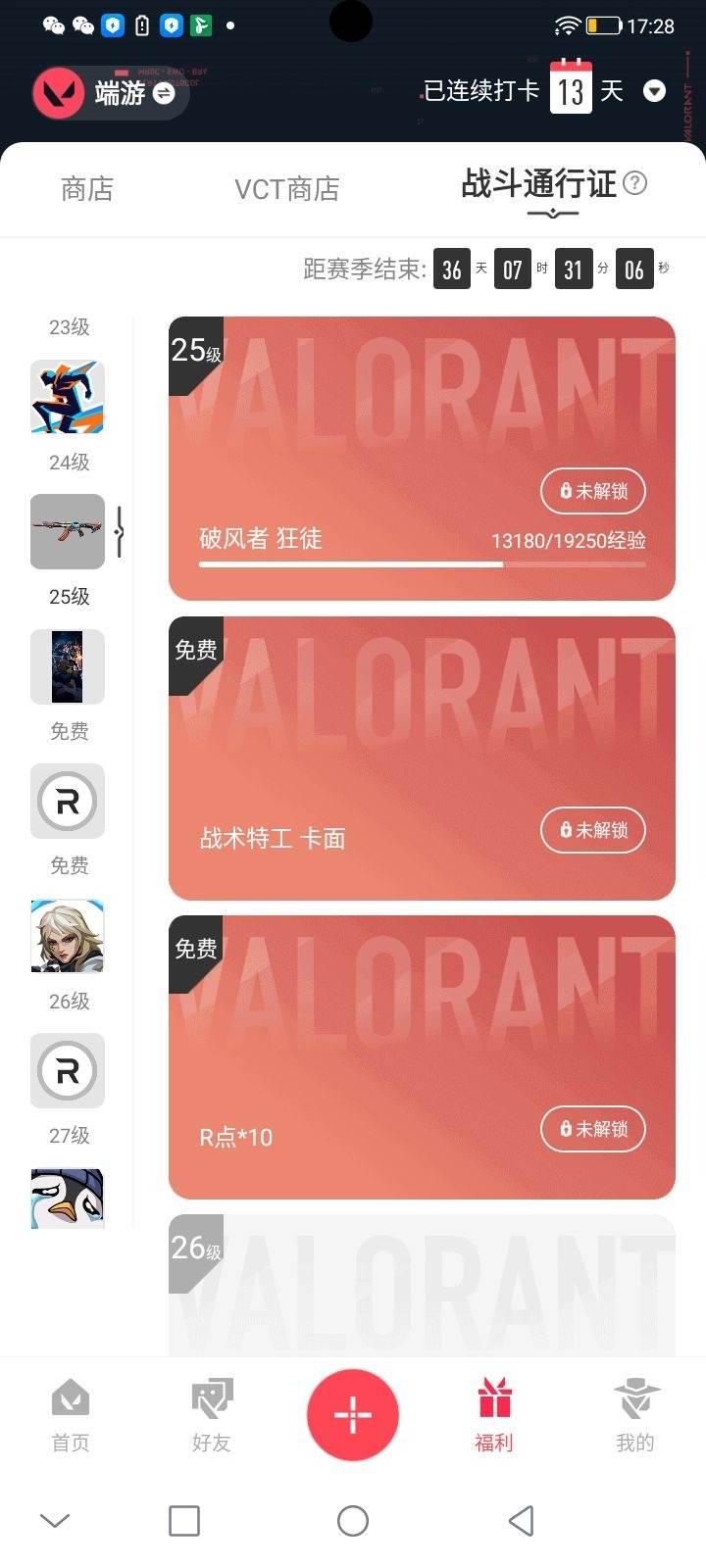Select the level 25 player card thumbnail

coord(68,666)
